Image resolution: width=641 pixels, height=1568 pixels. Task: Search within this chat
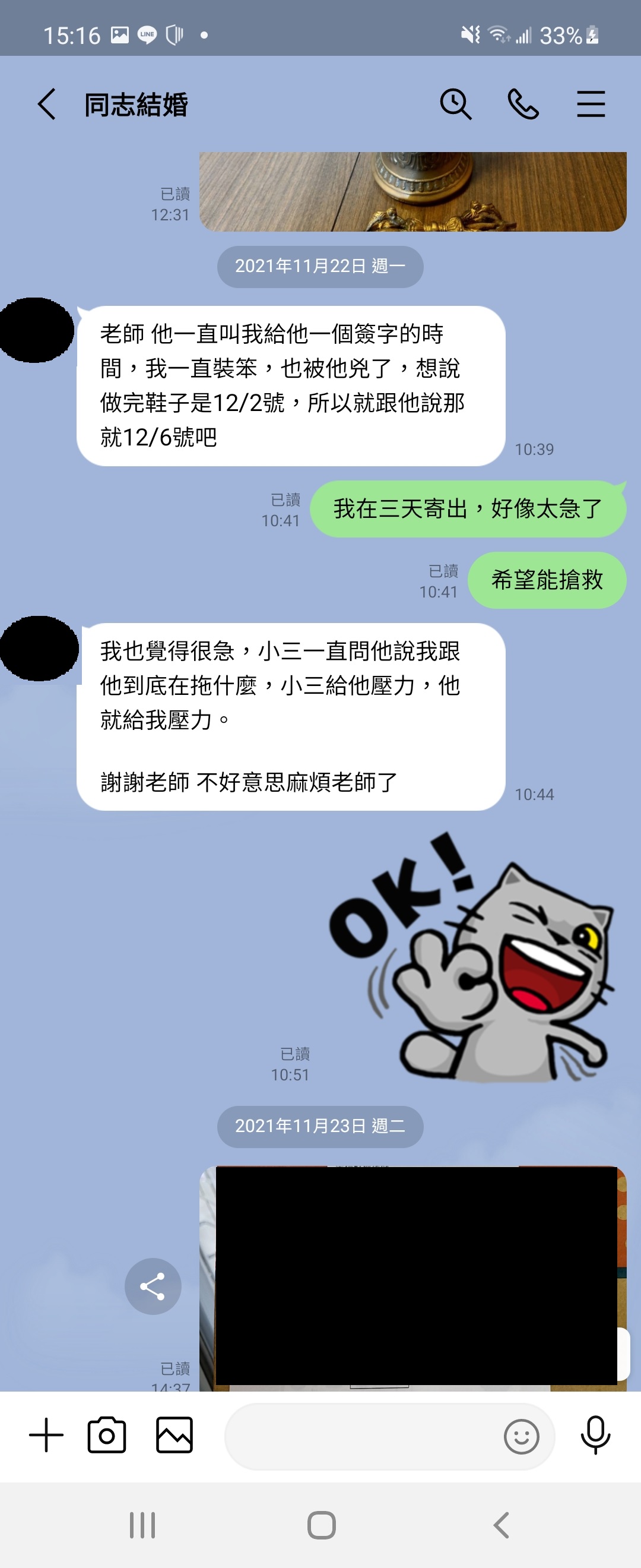(x=455, y=104)
